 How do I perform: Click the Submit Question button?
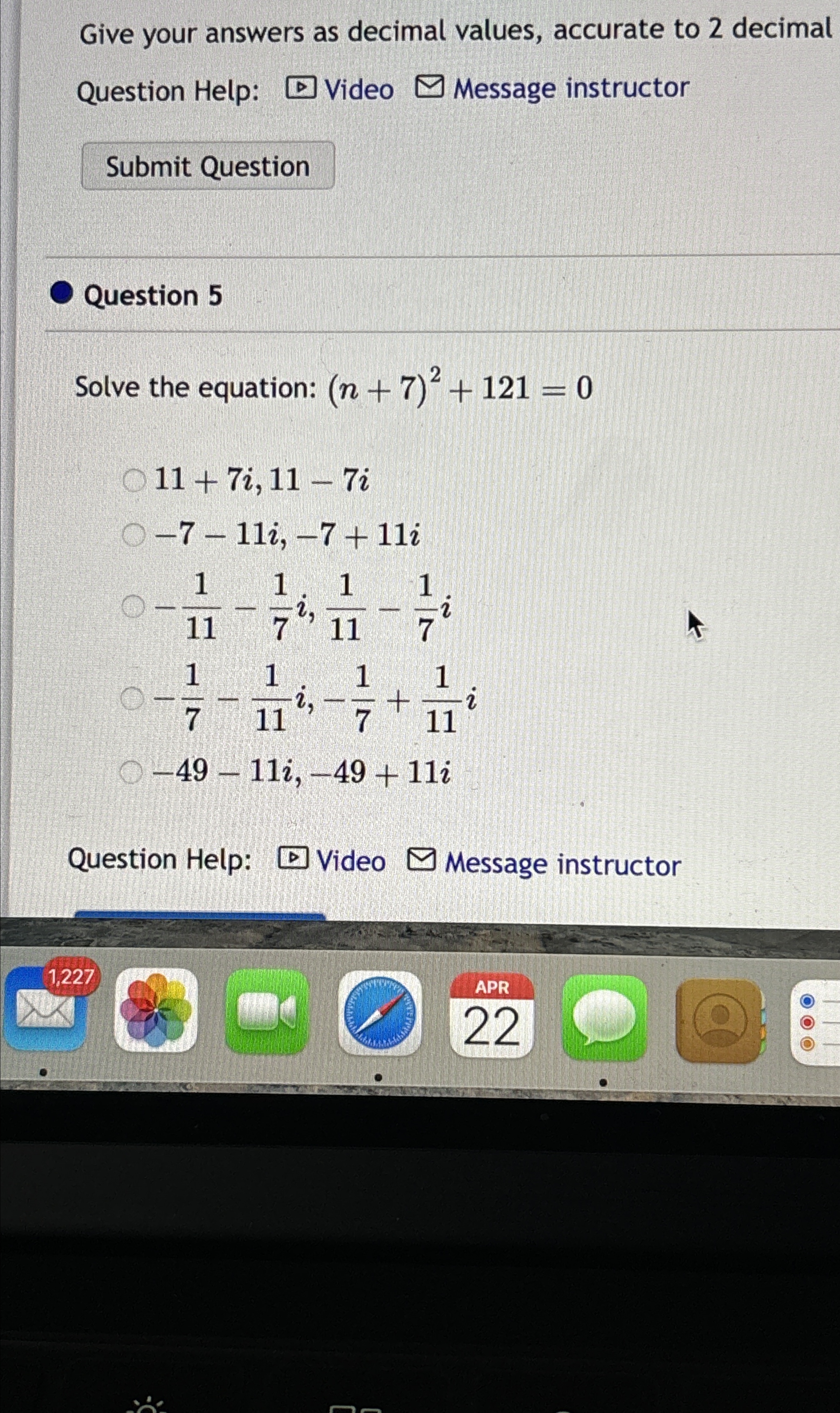coord(208,166)
